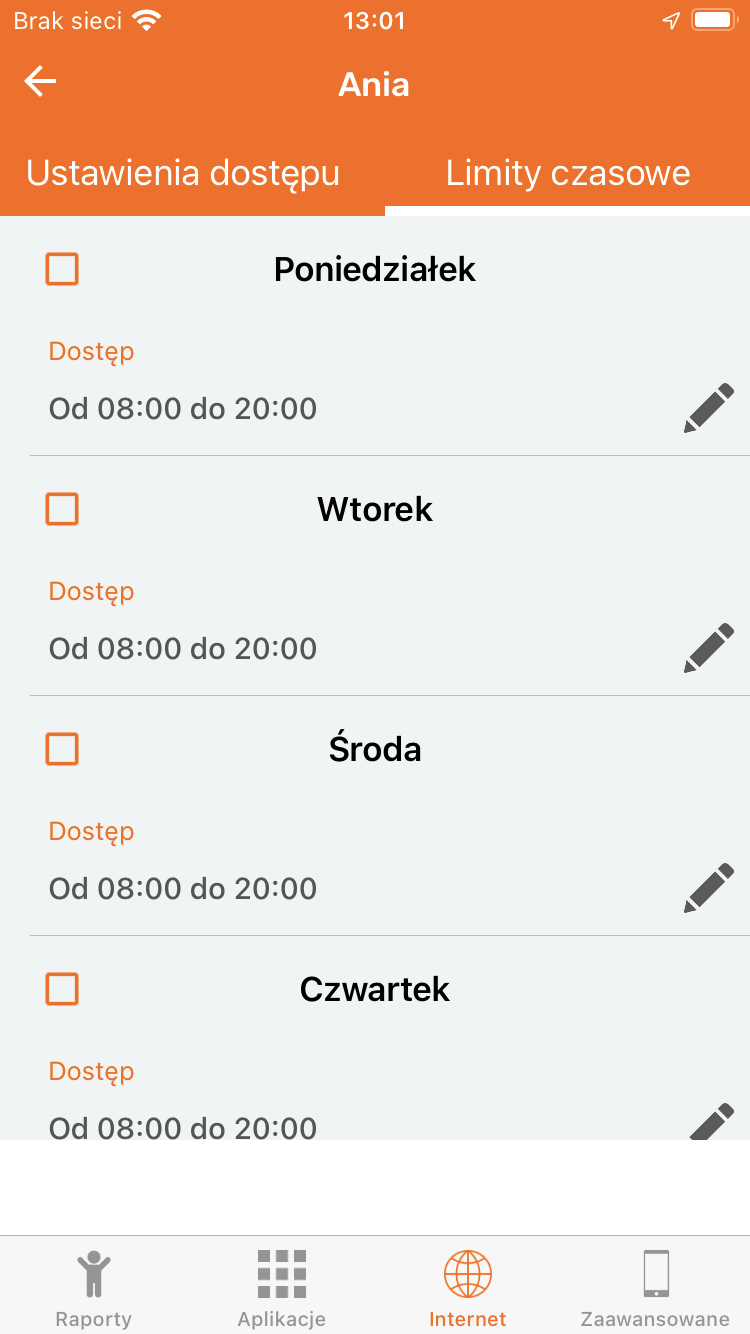Edit Czwartek access hours
This screenshot has height=1334, width=750.
tap(711, 1121)
